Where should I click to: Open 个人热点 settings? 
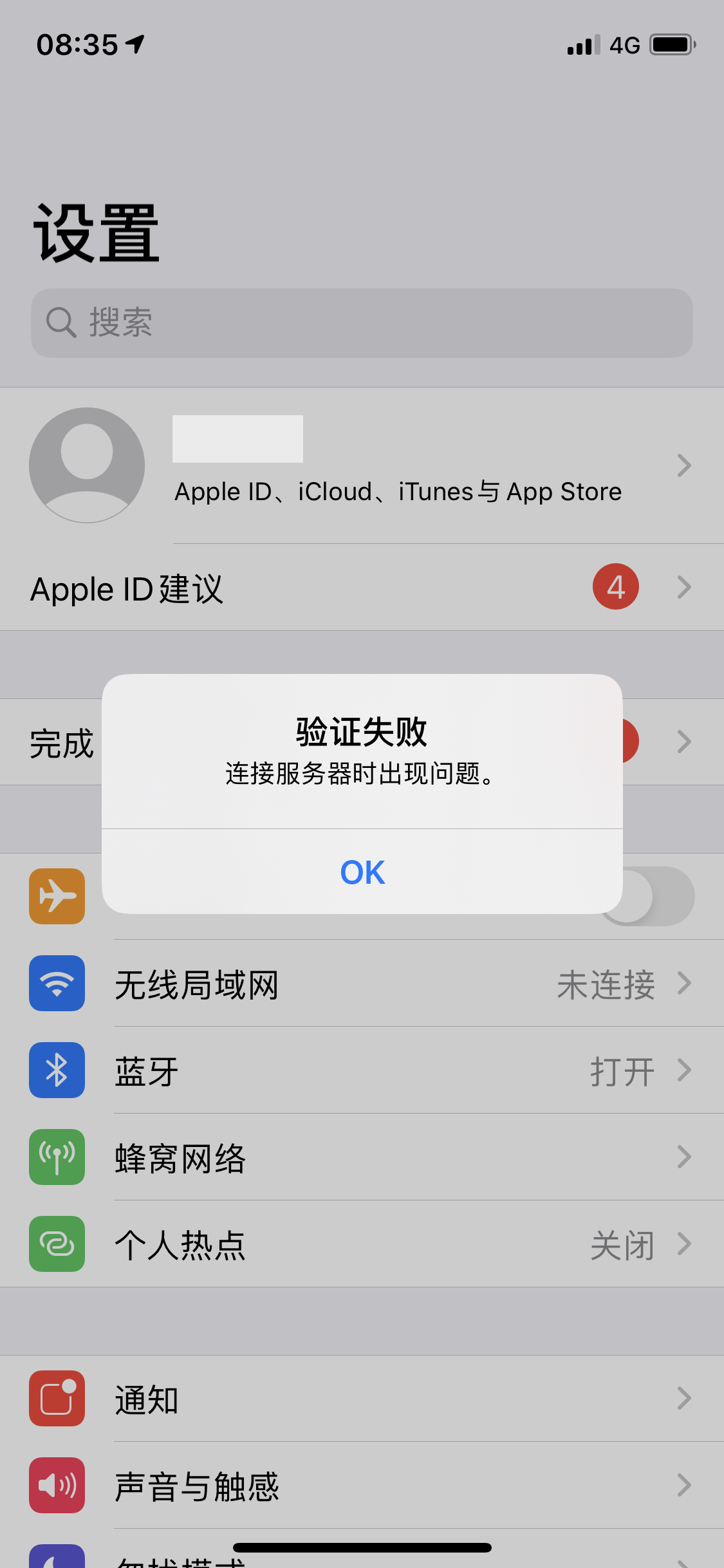pyautogui.click(x=362, y=1244)
